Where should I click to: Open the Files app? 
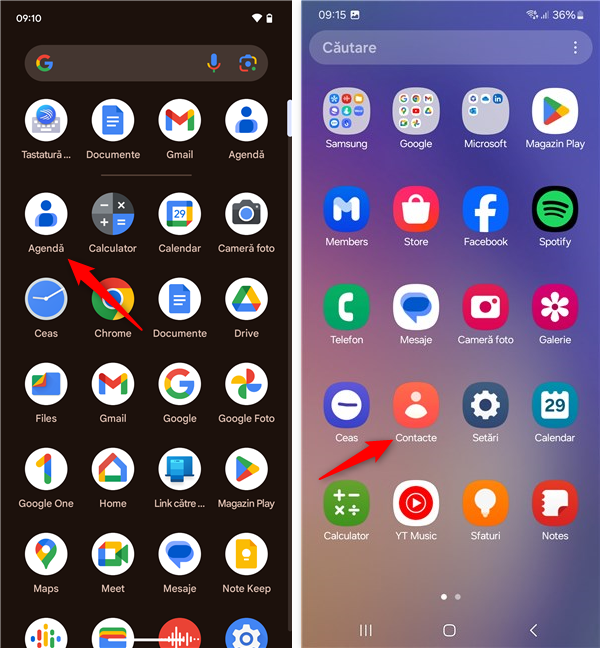[46, 385]
